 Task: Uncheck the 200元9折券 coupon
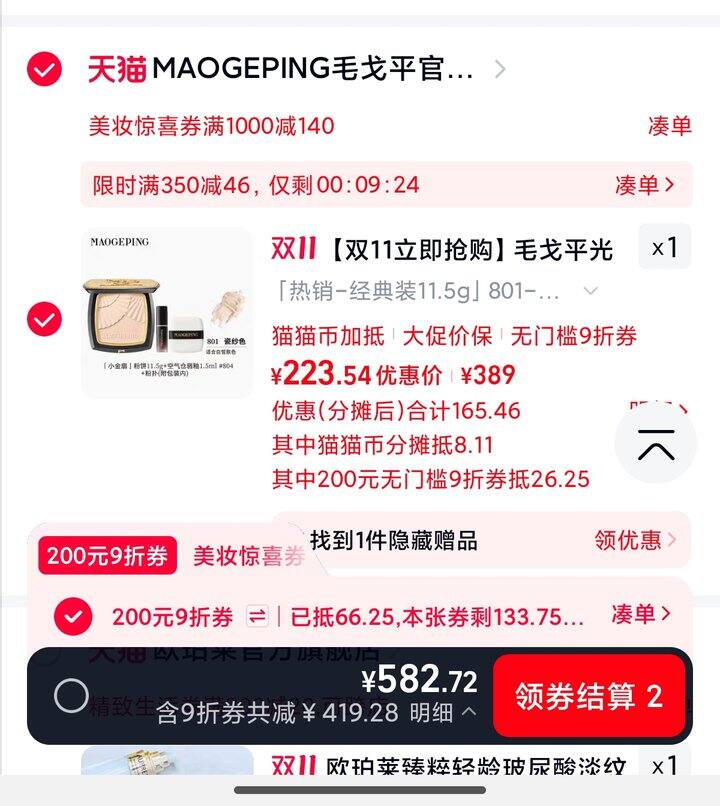[73, 616]
